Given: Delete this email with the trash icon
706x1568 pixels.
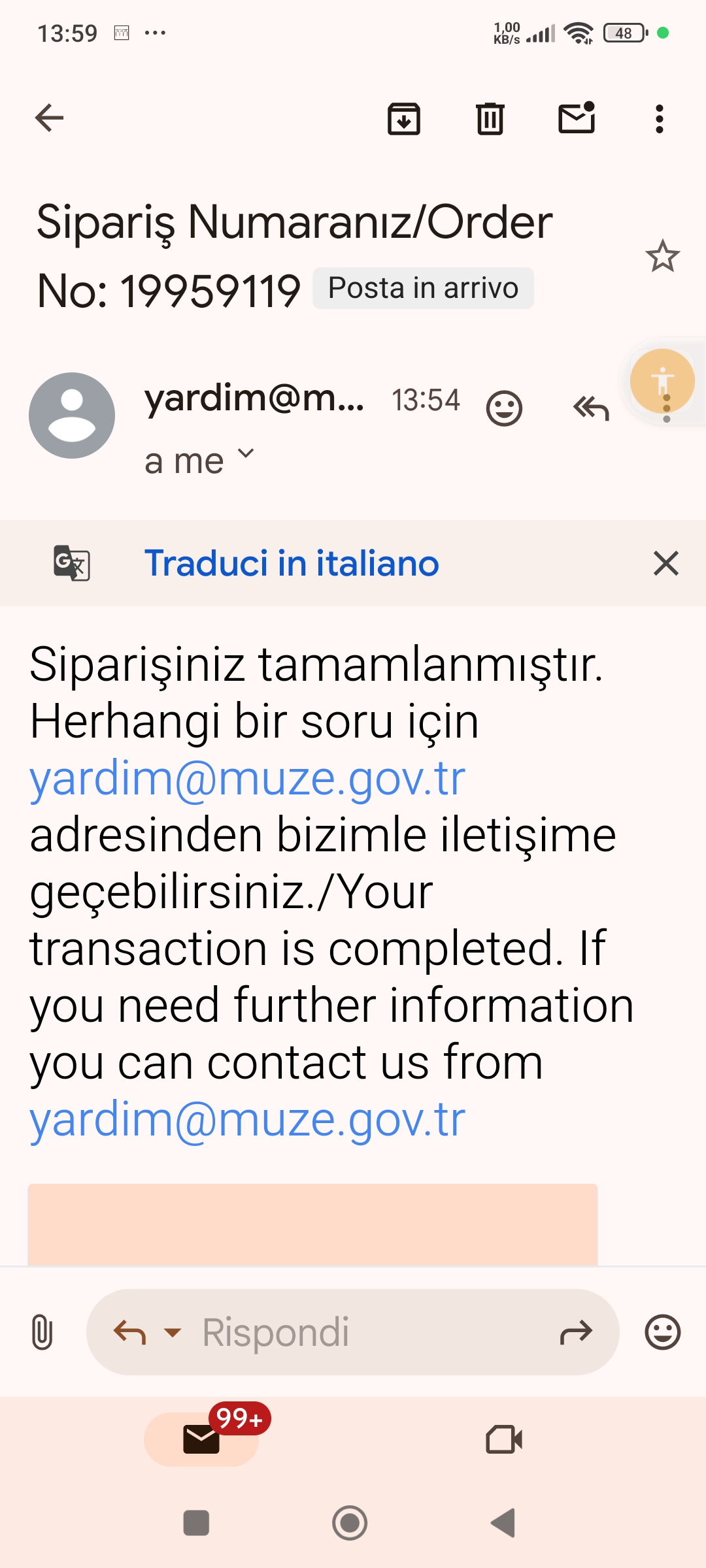Looking at the screenshot, I should click(x=490, y=119).
